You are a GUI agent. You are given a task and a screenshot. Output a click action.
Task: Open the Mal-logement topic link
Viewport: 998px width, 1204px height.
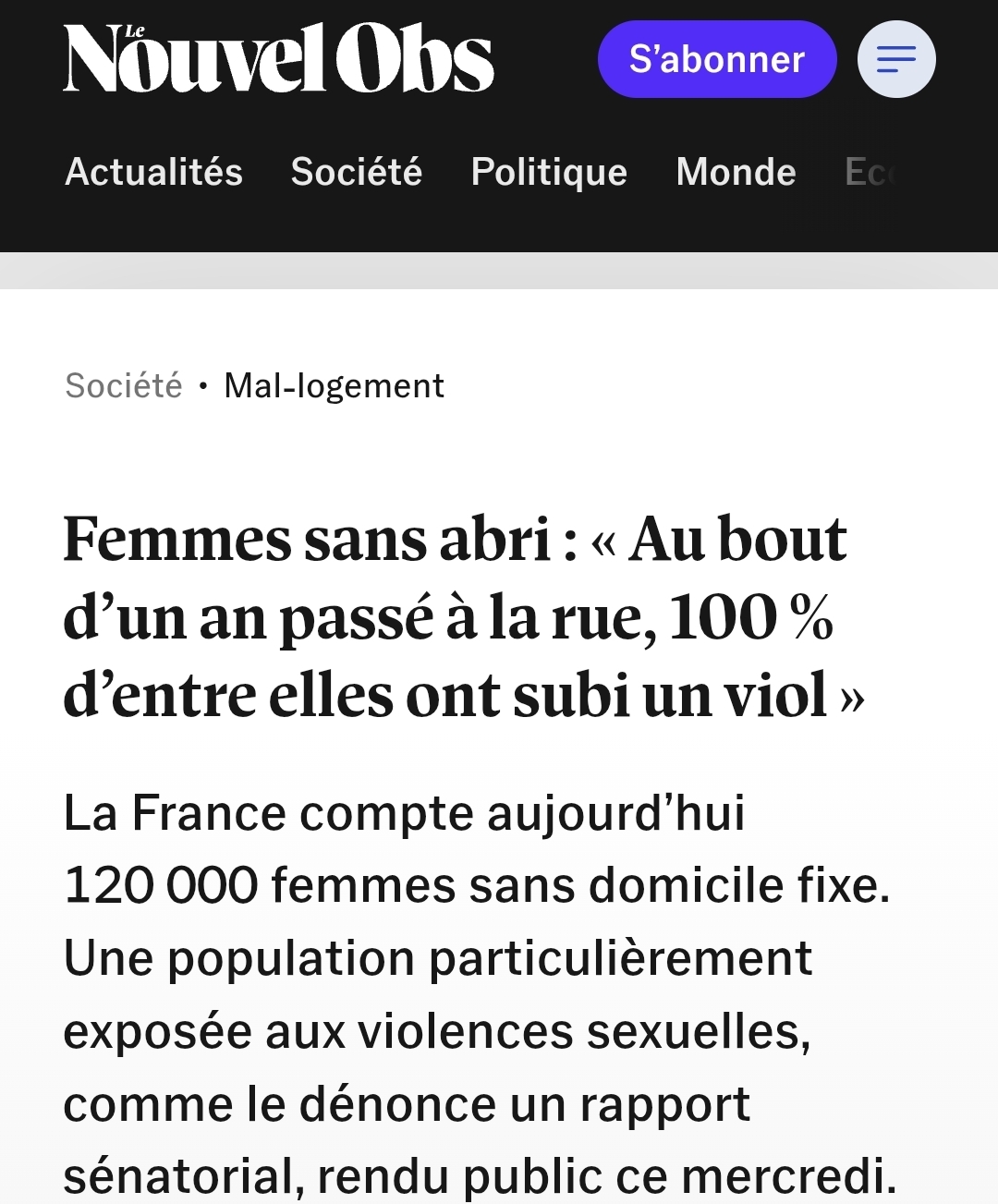(334, 385)
